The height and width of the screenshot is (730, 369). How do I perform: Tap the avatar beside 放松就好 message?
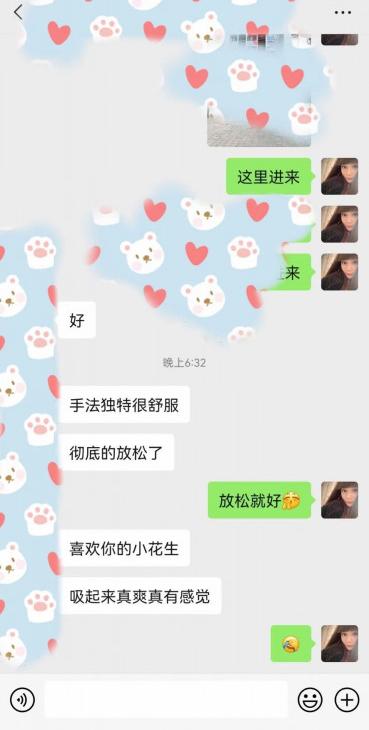pyautogui.click(x=340, y=500)
